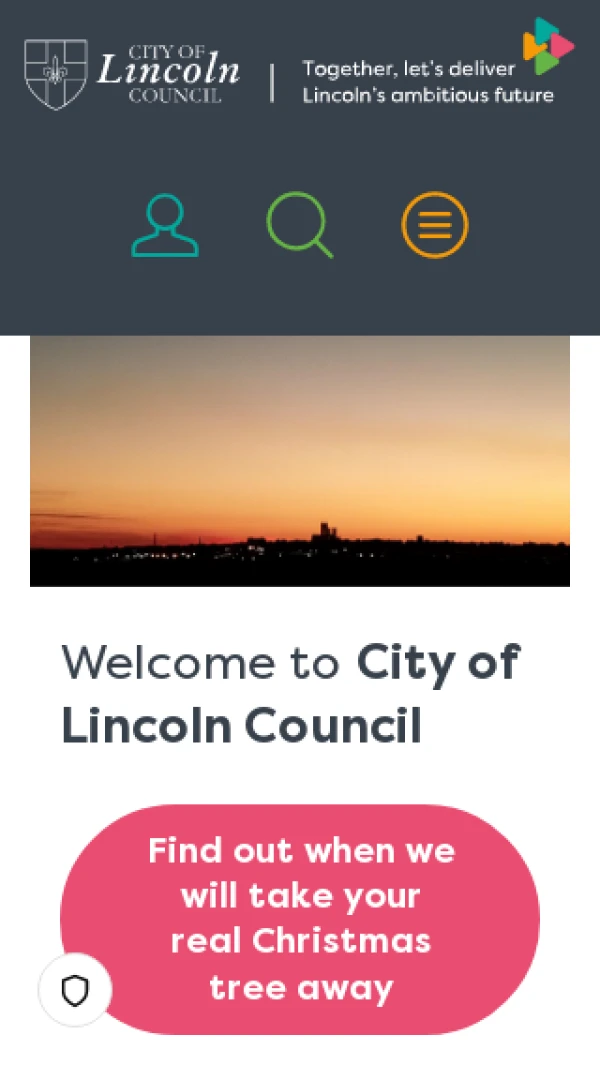Open the privacy shield settings
The height and width of the screenshot is (1065, 600).
pyautogui.click(x=75, y=990)
